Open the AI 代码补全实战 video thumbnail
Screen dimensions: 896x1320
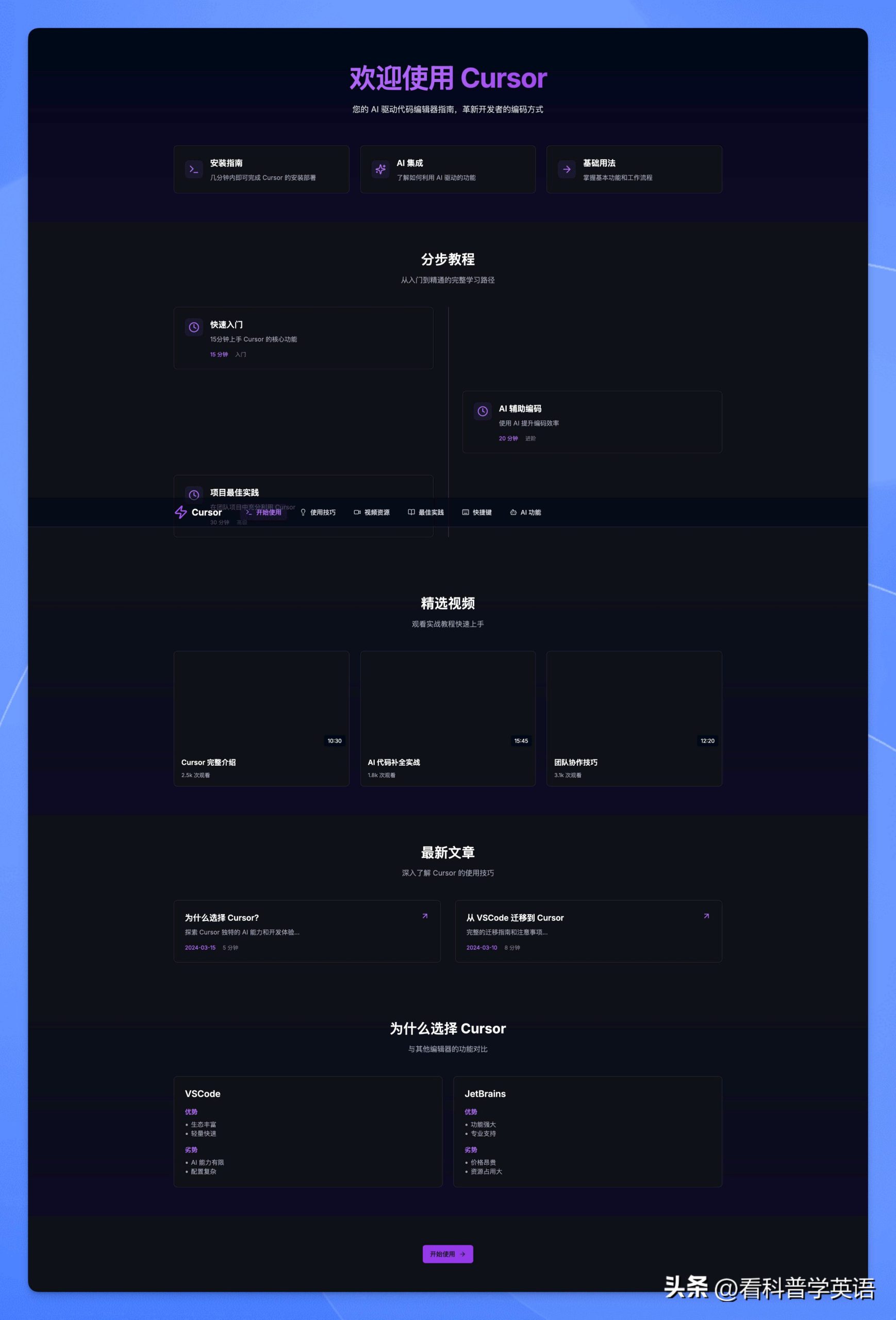(448, 701)
